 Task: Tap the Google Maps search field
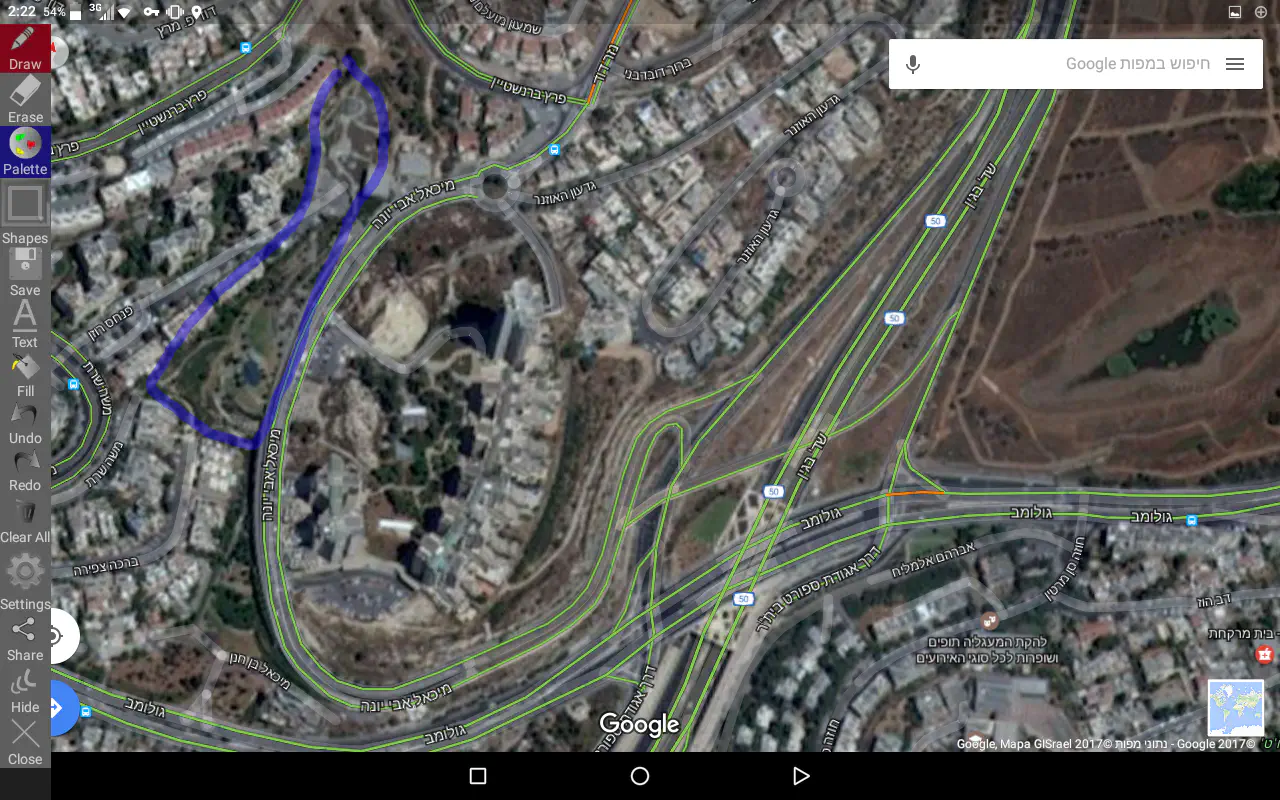pos(1070,64)
